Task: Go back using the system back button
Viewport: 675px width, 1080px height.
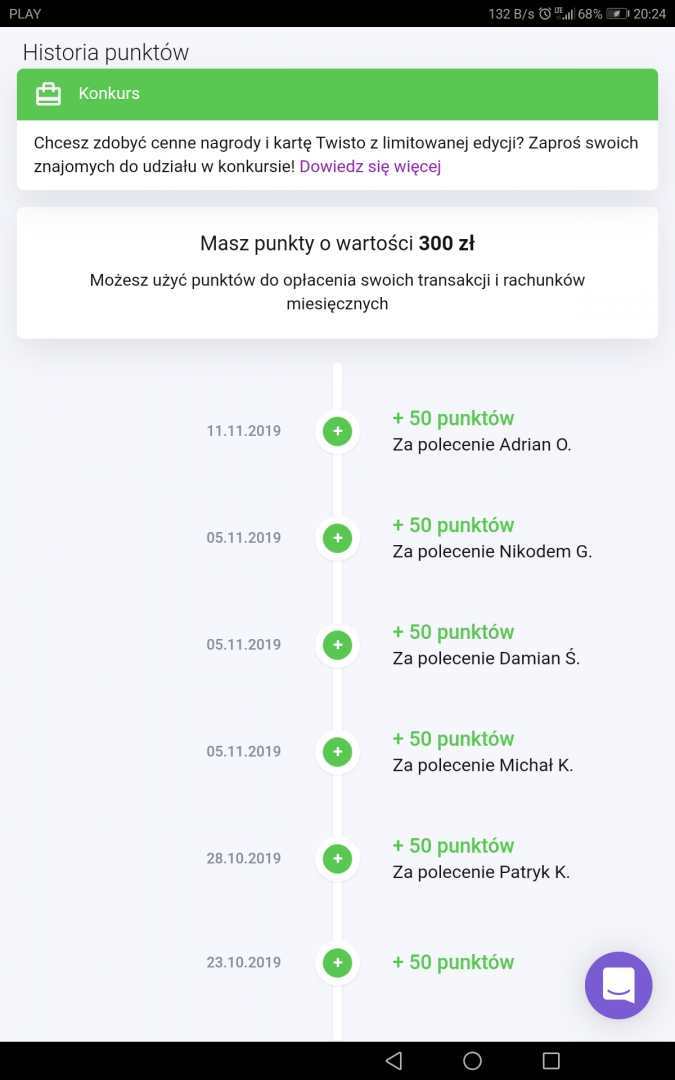Action: (x=394, y=1060)
